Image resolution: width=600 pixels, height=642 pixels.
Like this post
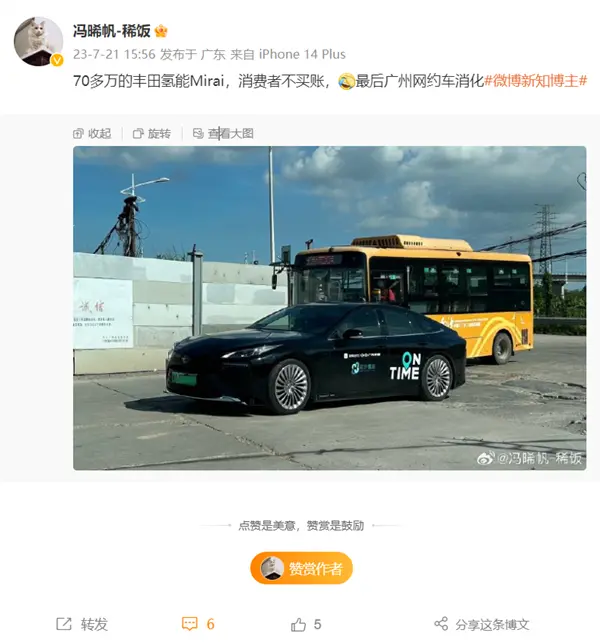tap(306, 624)
